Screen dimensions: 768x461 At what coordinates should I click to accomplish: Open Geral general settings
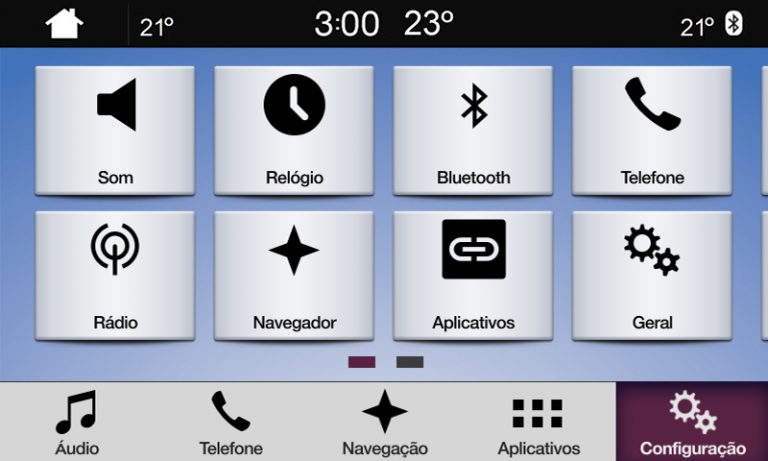pos(652,275)
